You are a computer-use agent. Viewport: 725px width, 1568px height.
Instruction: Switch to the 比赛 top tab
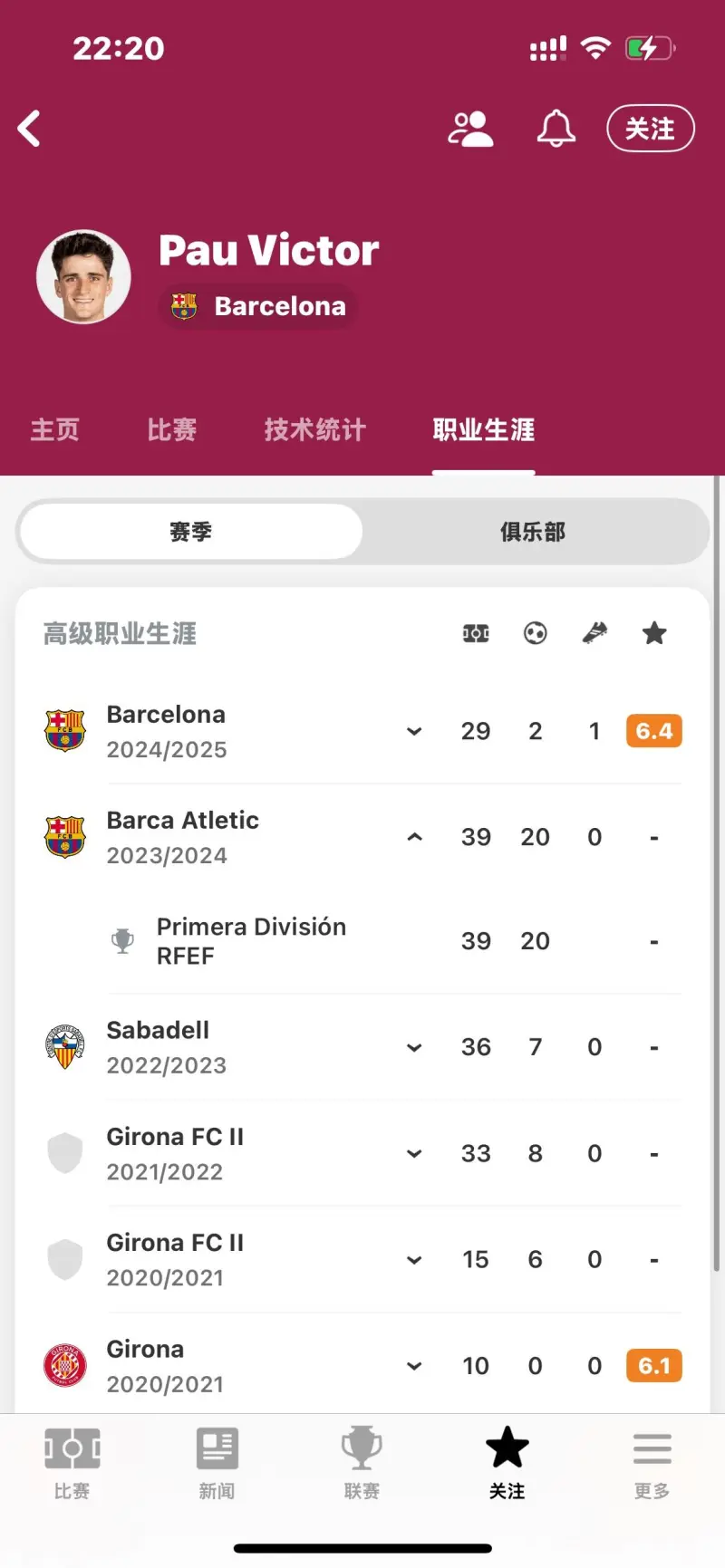172,429
